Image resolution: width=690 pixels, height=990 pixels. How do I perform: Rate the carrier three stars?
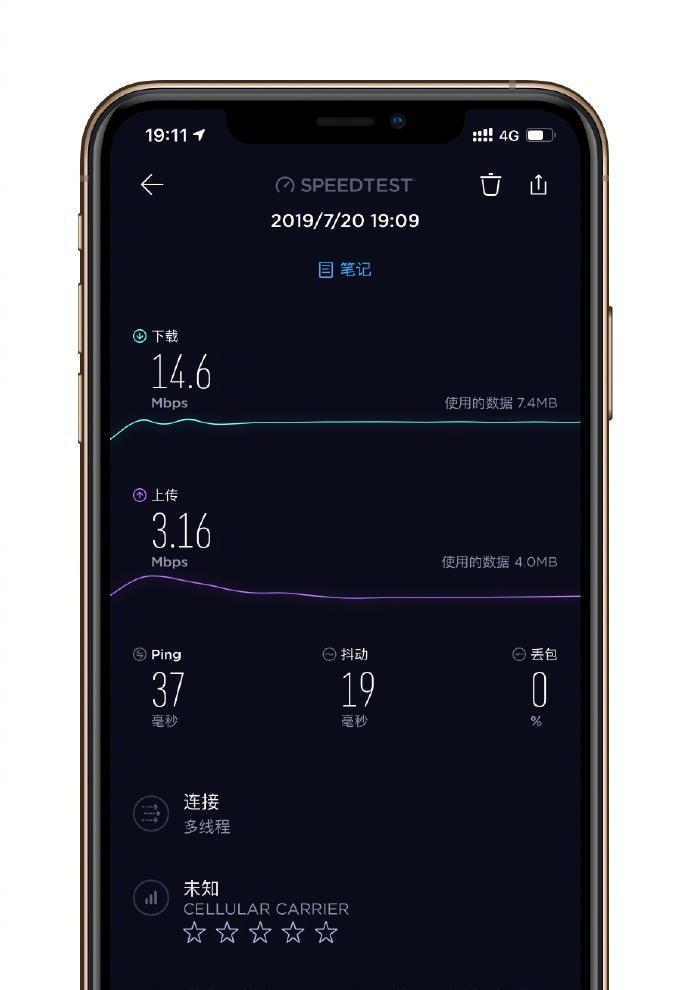coord(260,933)
